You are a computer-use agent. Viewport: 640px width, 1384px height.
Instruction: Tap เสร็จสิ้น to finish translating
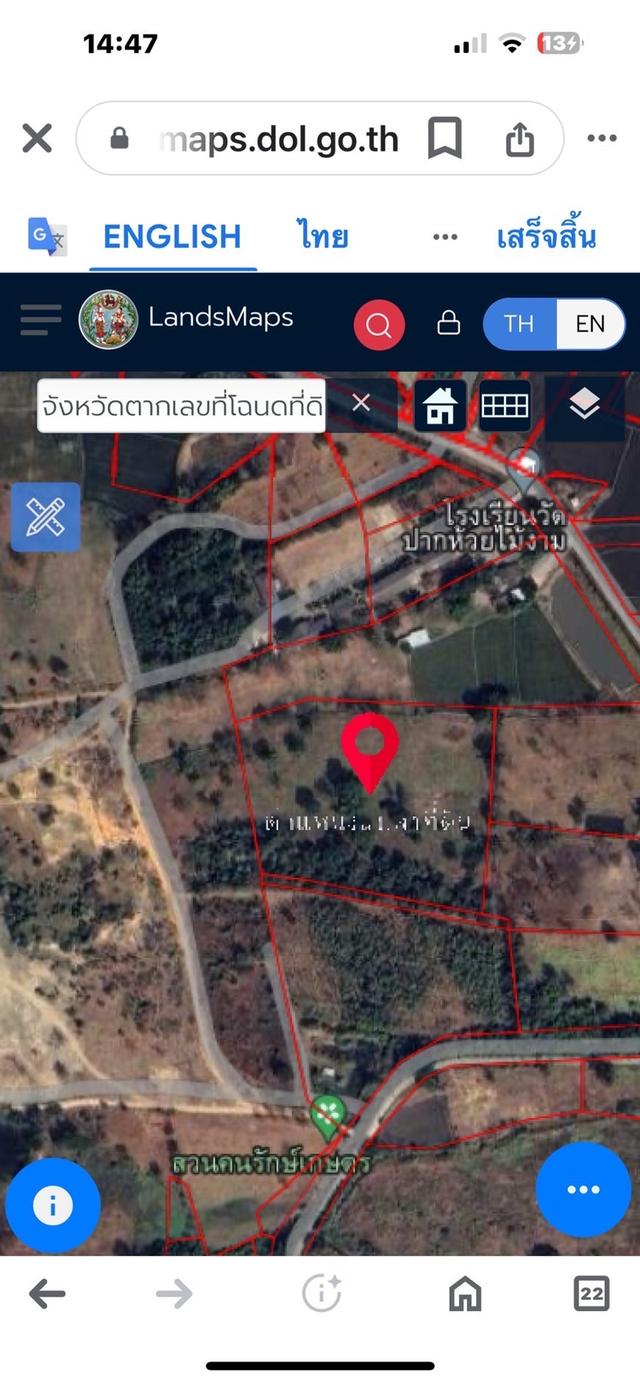546,237
